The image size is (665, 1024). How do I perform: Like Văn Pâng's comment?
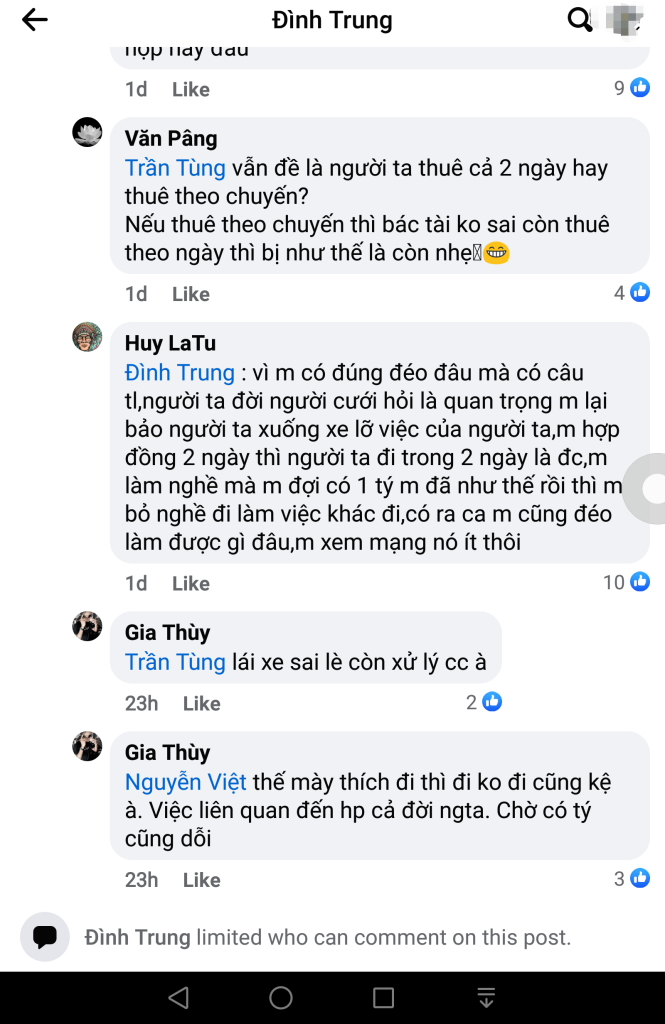tap(190, 294)
